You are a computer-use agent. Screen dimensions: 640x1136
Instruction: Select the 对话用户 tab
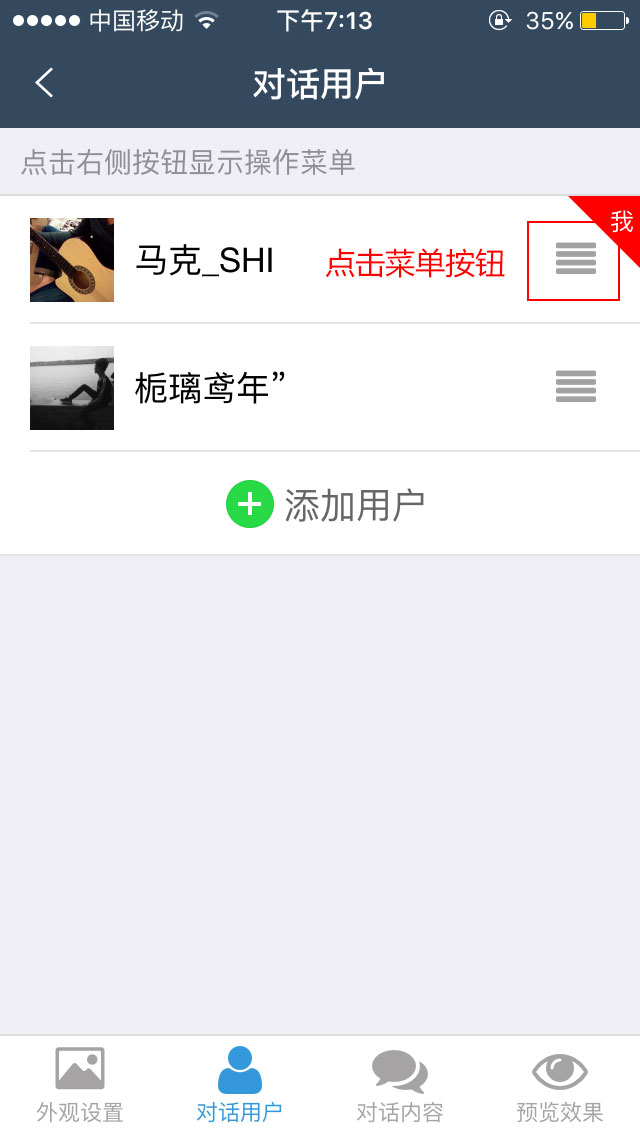(x=239, y=1084)
